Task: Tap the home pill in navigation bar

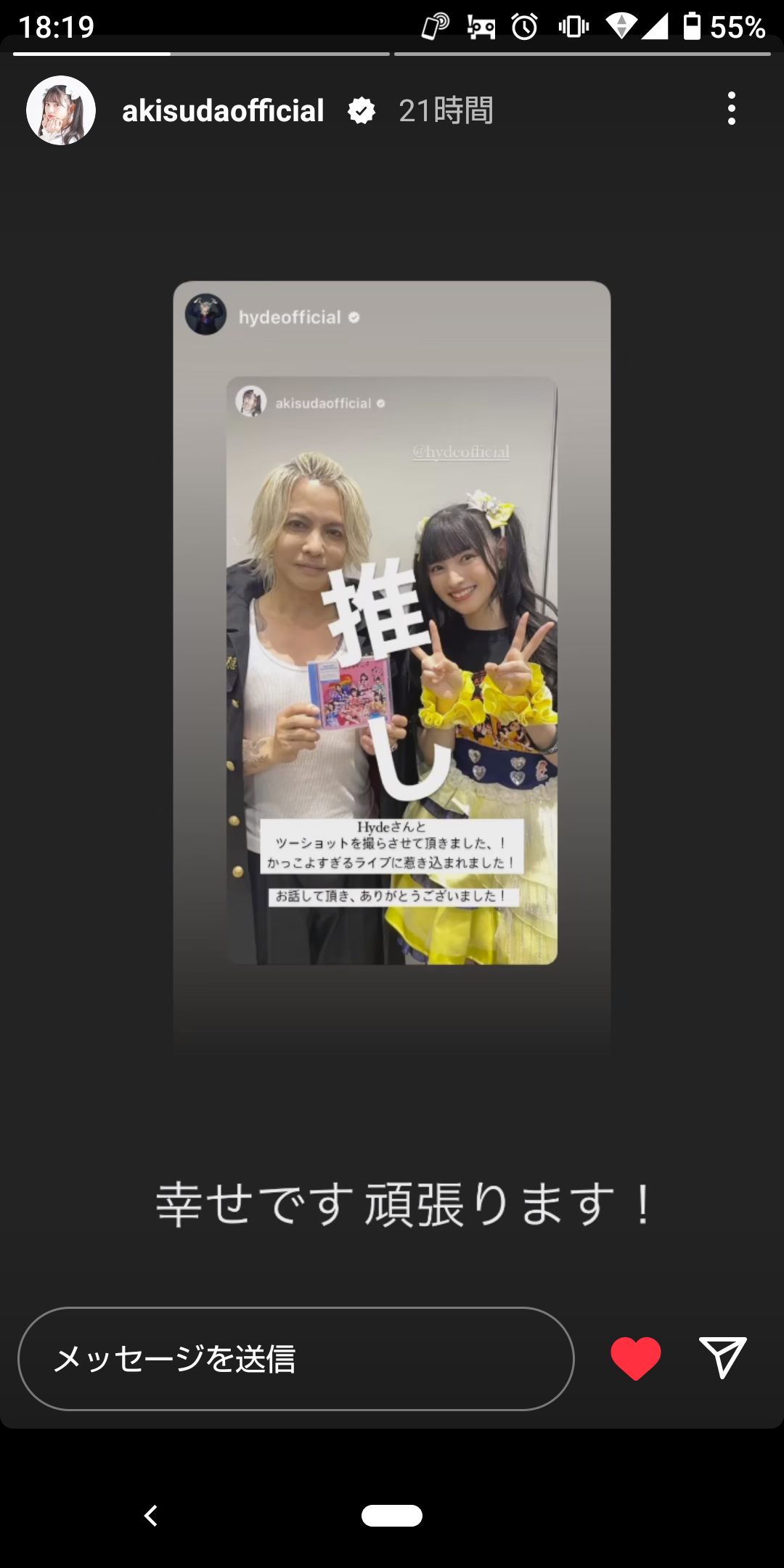Action: pos(392,1516)
